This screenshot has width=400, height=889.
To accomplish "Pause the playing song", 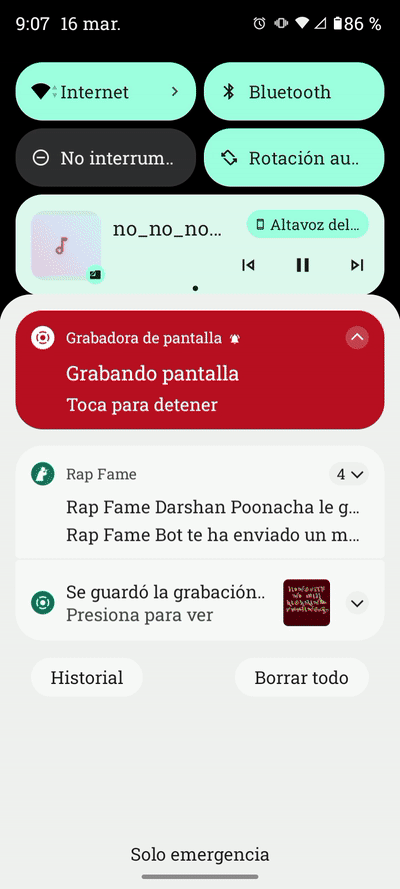I will click(303, 265).
